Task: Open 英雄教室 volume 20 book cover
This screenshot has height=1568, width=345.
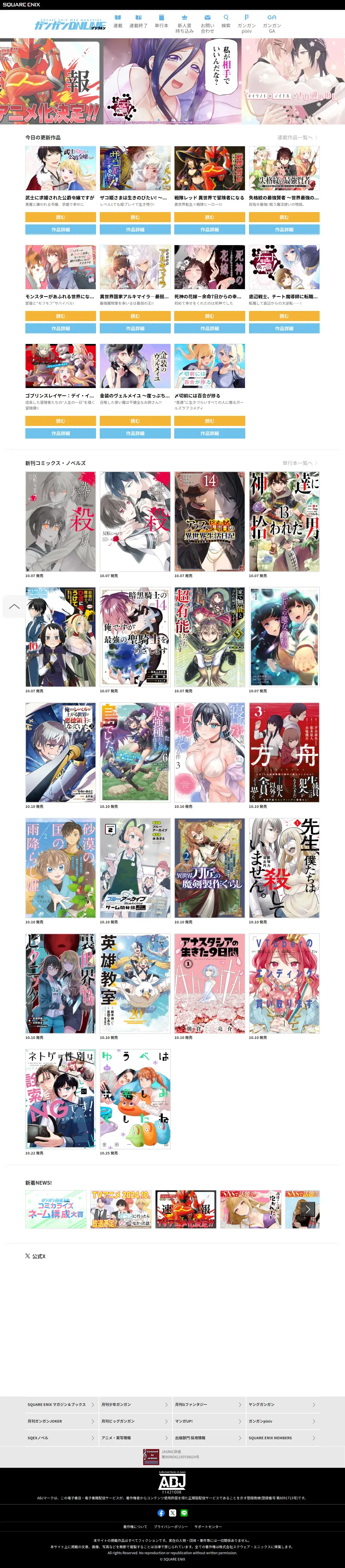Action: pos(135,984)
